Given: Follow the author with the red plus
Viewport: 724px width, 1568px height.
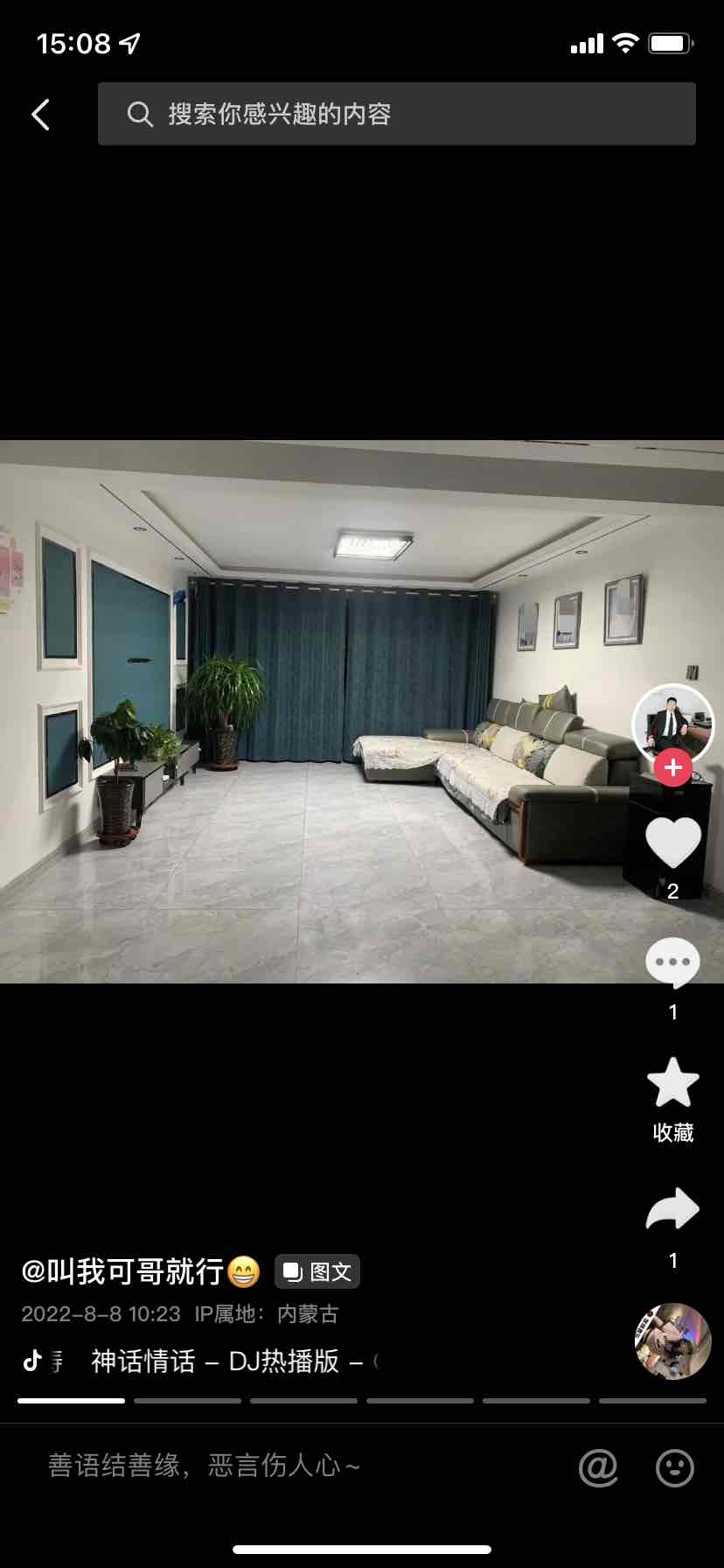Looking at the screenshot, I should pyautogui.click(x=672, y=767).
